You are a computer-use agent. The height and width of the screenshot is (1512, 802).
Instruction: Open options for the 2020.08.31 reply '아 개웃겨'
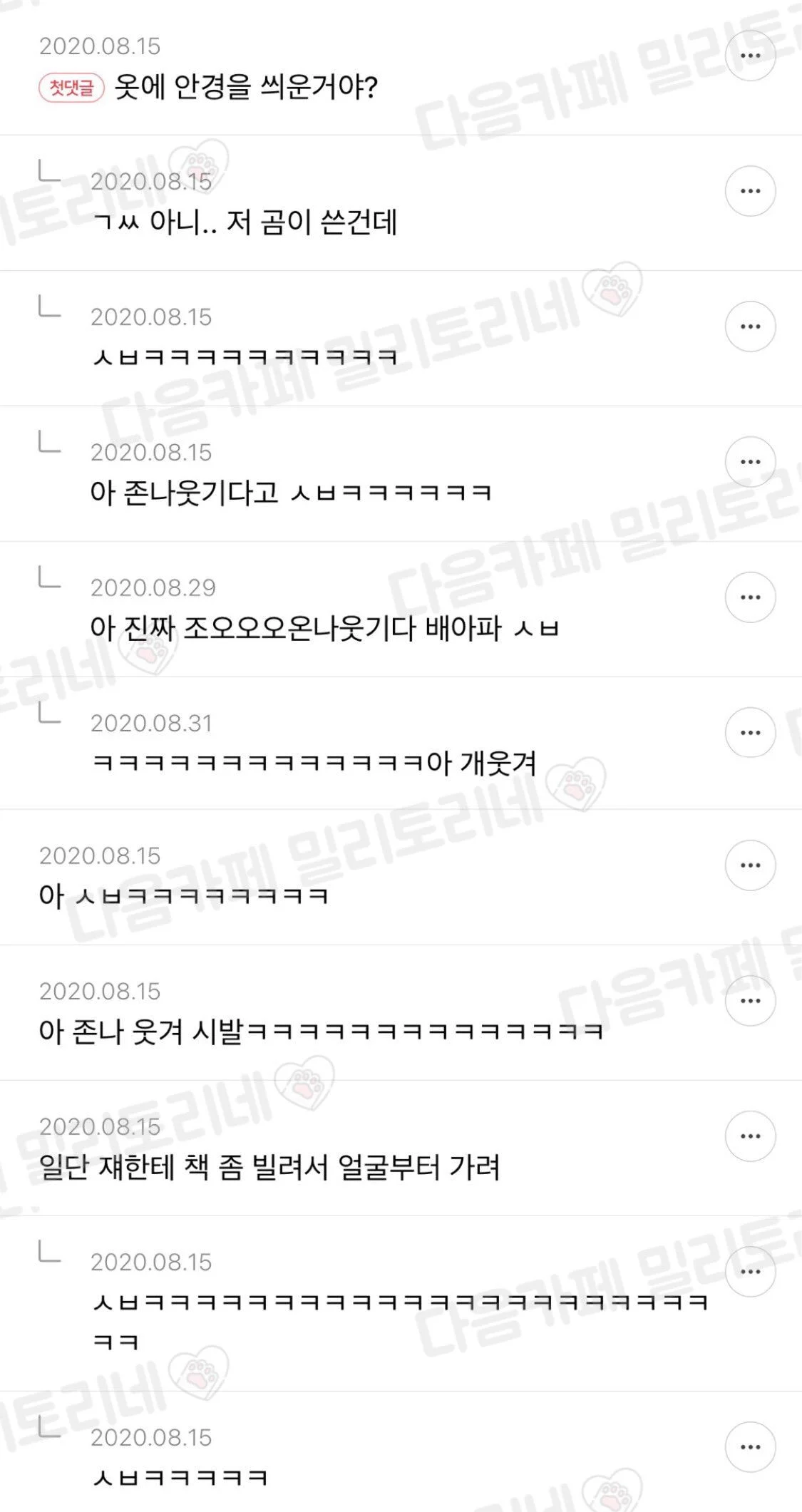click(750, 733)
